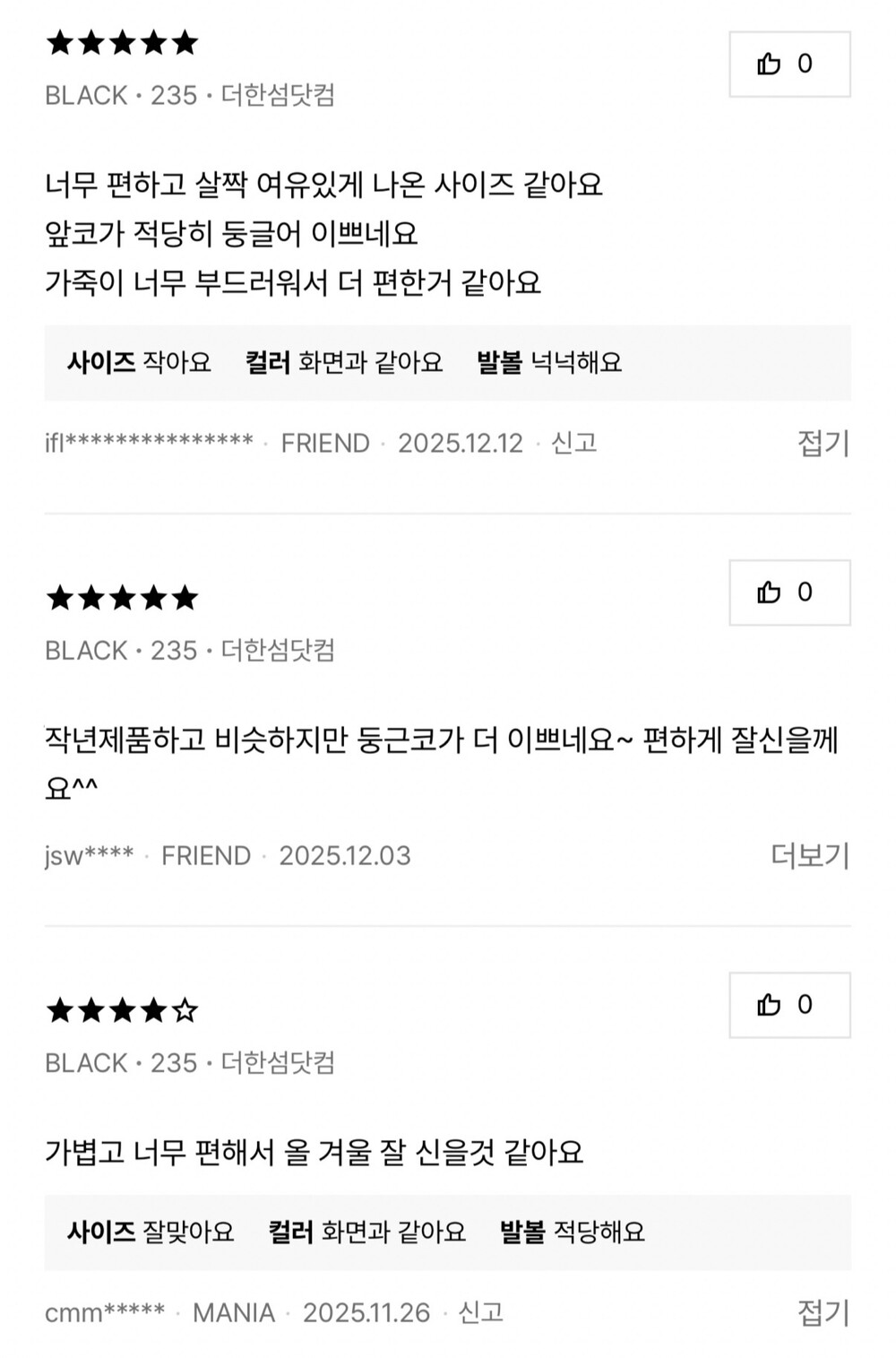Collapse the review dated 2025.12.12
The width and height of the screenshot is (896, 1358).
tap(823, 443)
